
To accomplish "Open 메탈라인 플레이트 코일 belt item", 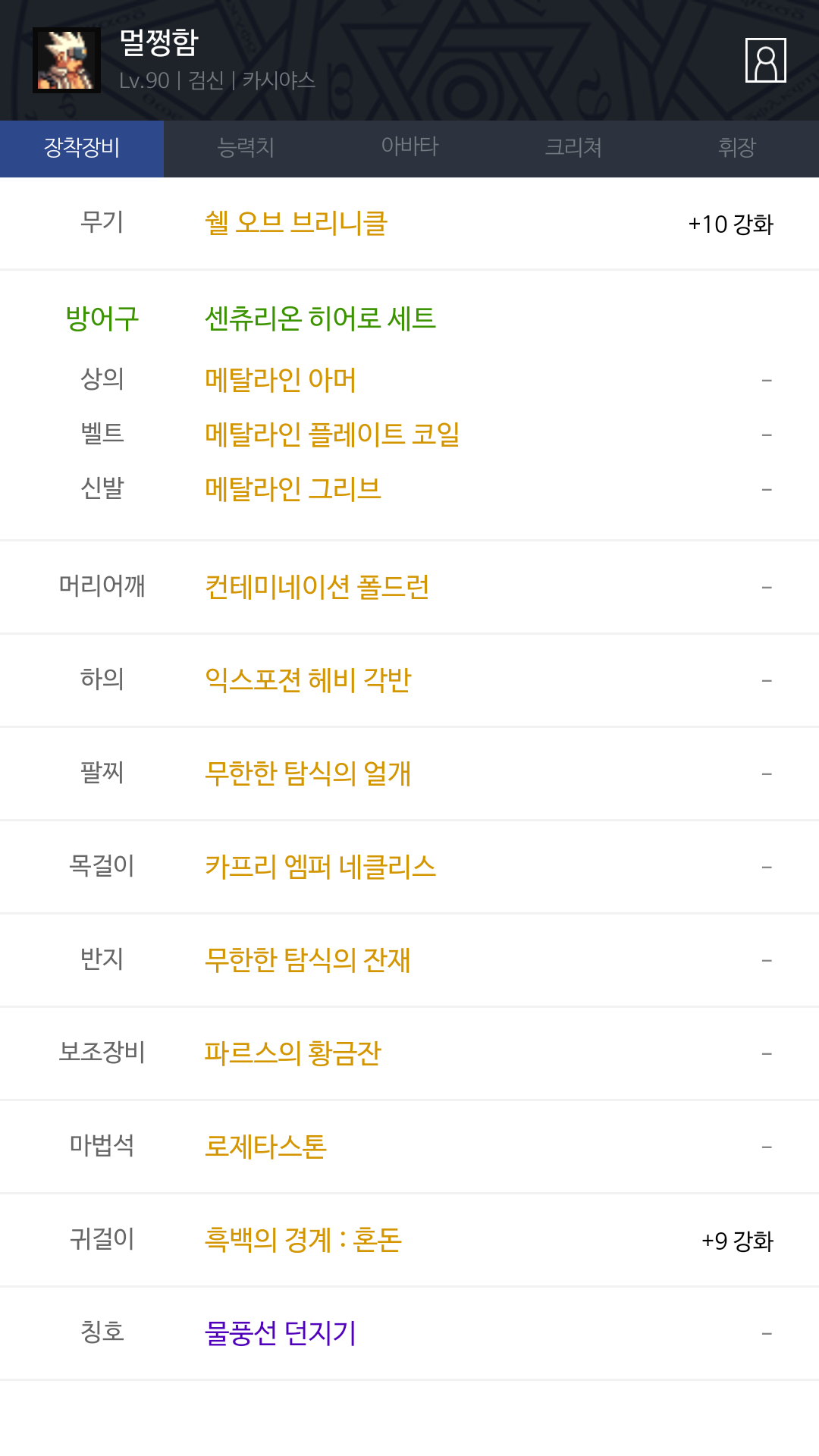I will [x=332, y=435].
